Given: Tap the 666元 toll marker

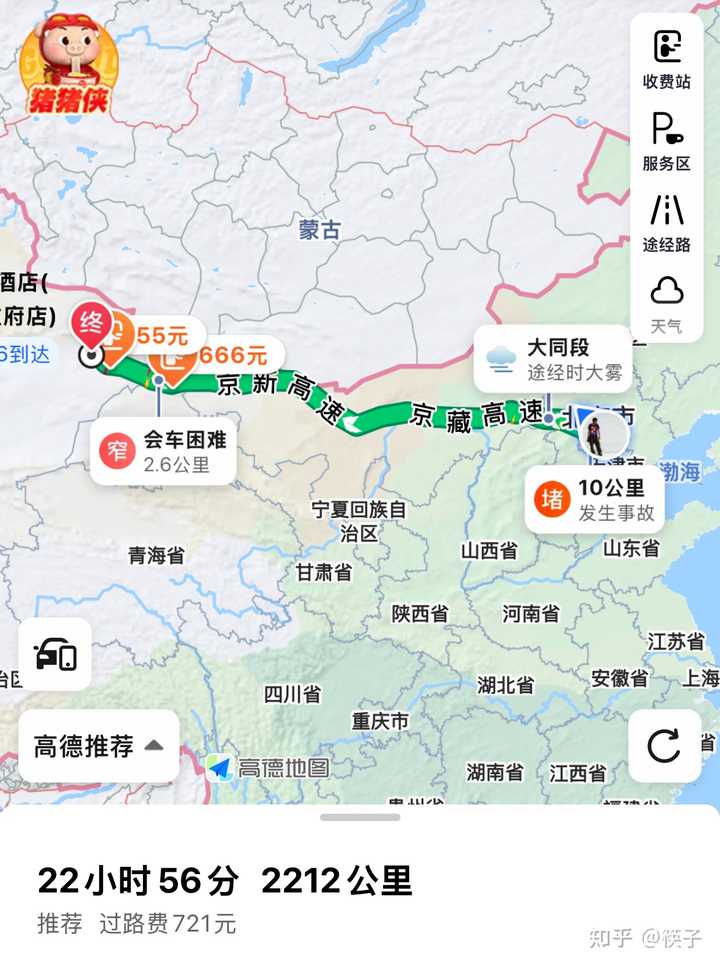Looking at the screenshot, I should pos(222,356).
